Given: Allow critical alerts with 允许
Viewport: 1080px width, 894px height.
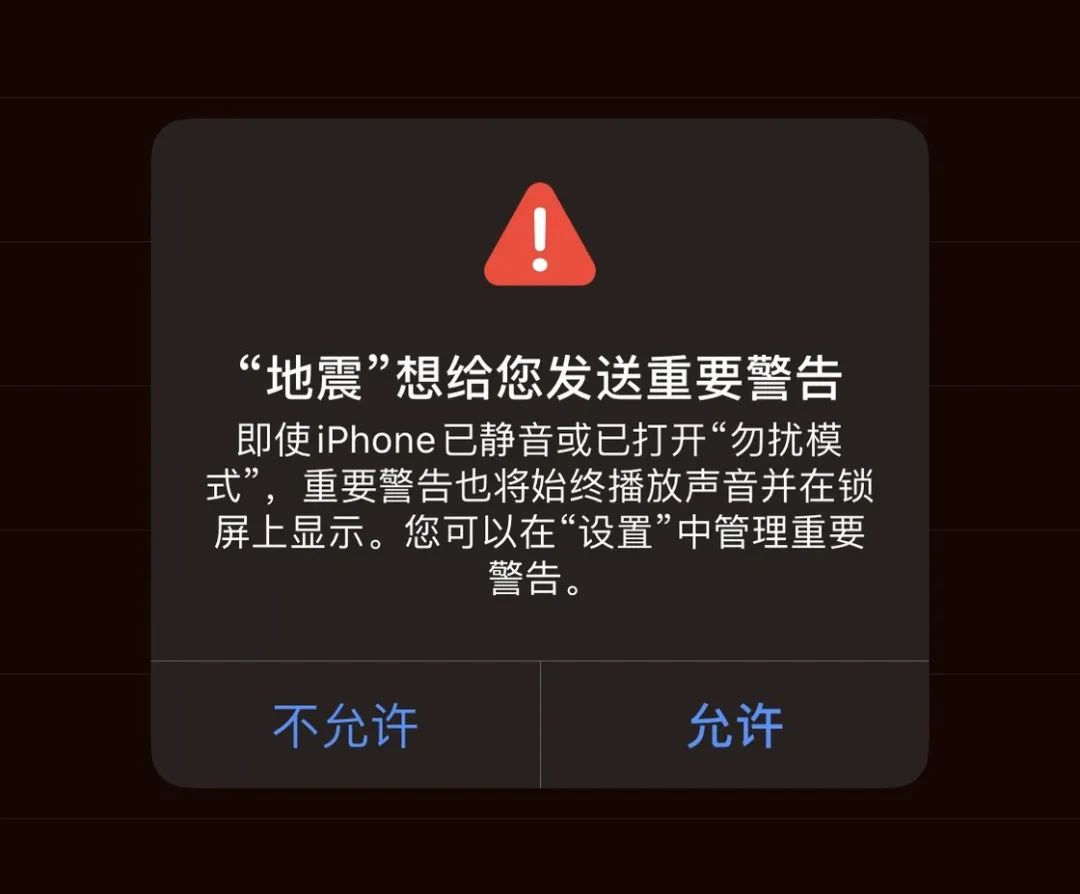Looking at the screenshot, I should [x=735, y=725].
